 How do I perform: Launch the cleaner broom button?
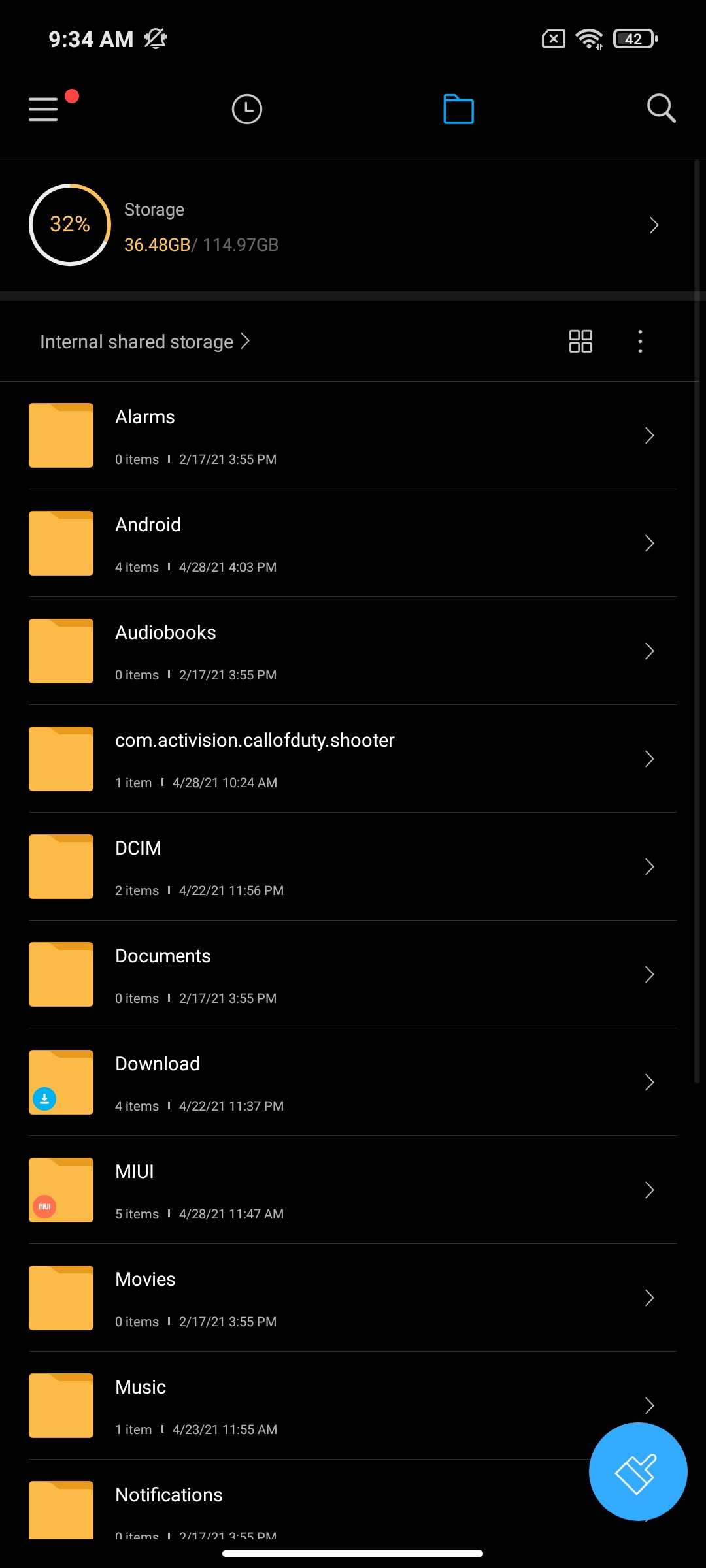(x=637, y=1472)
